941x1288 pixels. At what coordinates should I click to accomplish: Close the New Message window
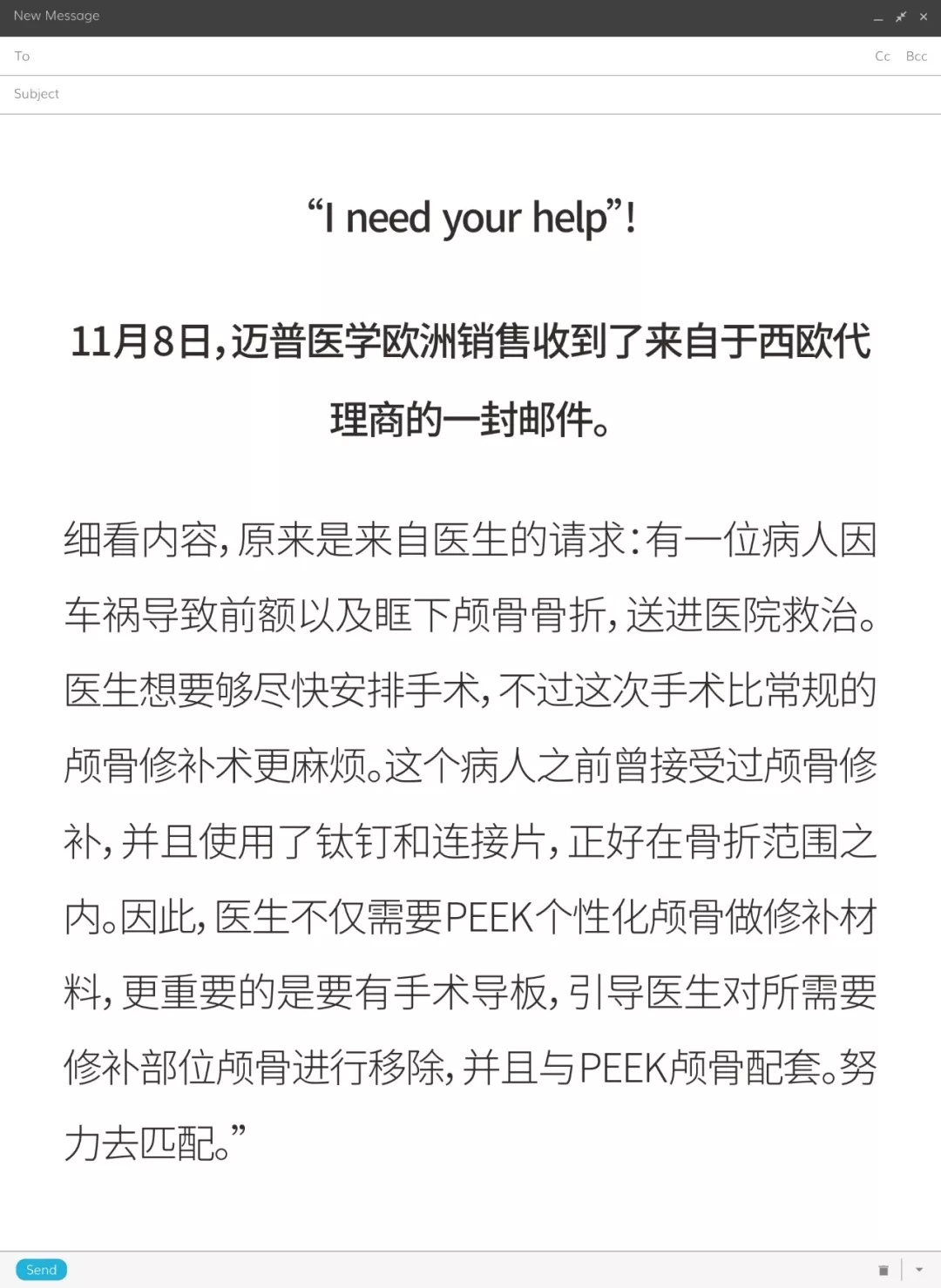(922, 16)
